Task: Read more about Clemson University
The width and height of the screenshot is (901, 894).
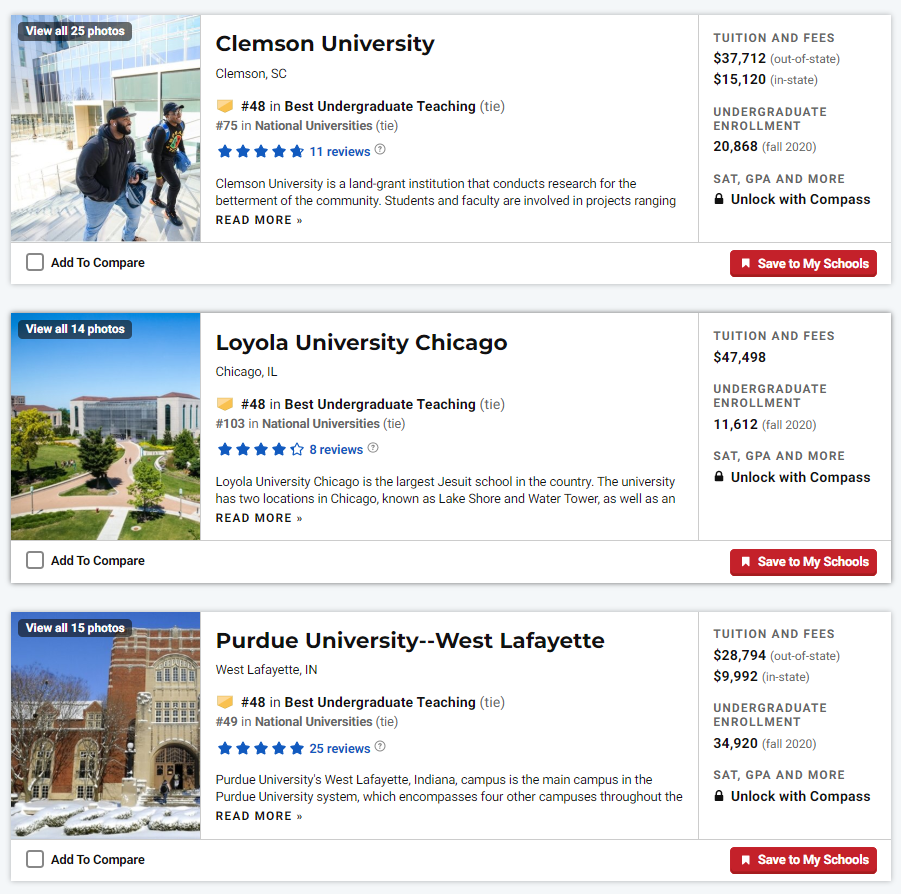Action: [258, 220]
